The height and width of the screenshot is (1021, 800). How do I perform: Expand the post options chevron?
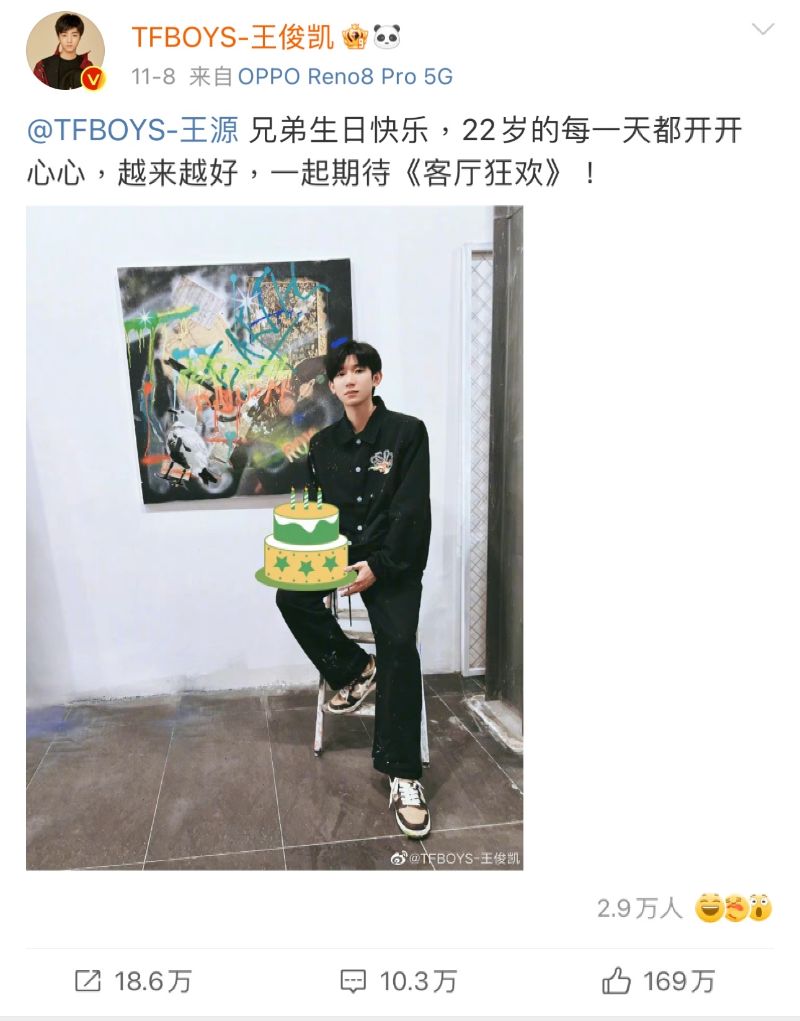tap(762, 29)
